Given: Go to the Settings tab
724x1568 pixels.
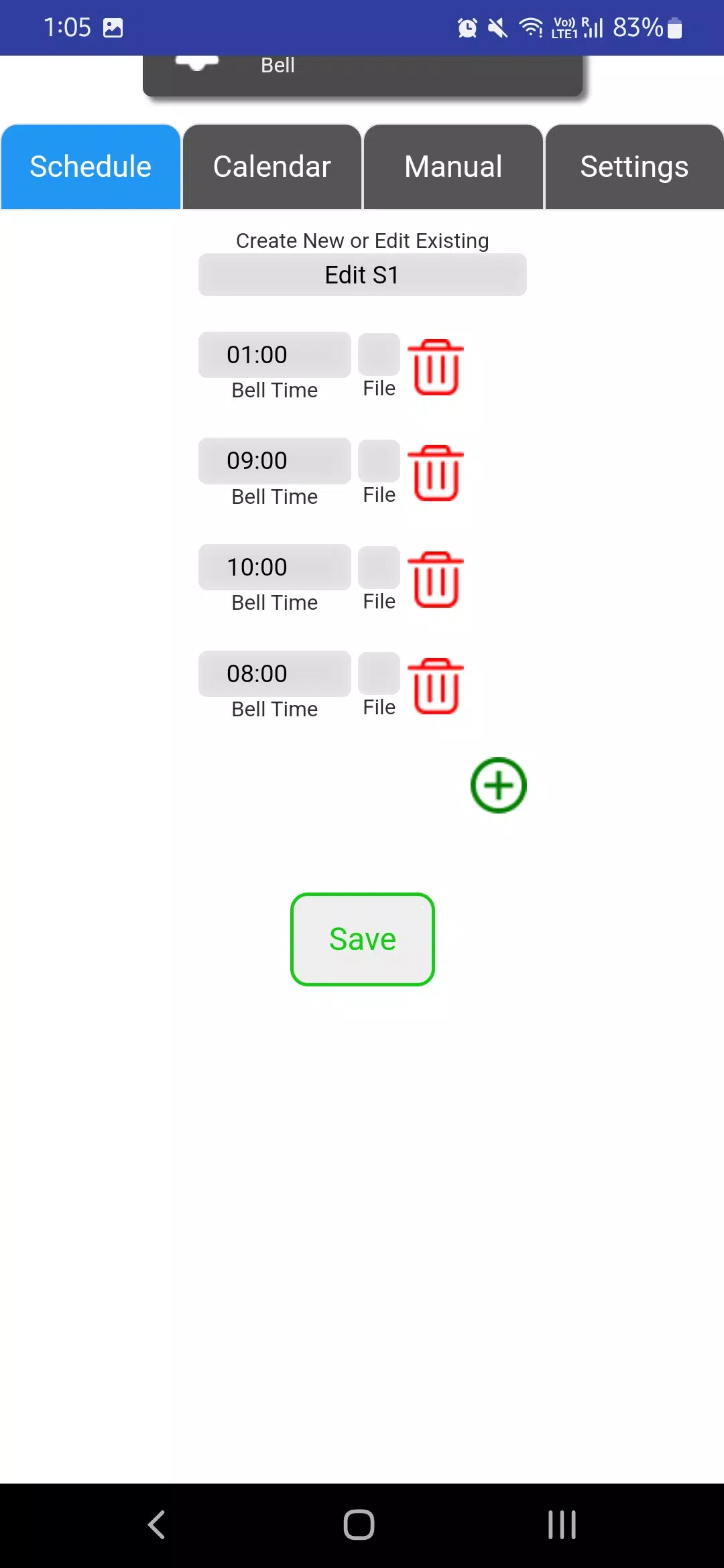Looking at the screenshot, I should [634, 167].
